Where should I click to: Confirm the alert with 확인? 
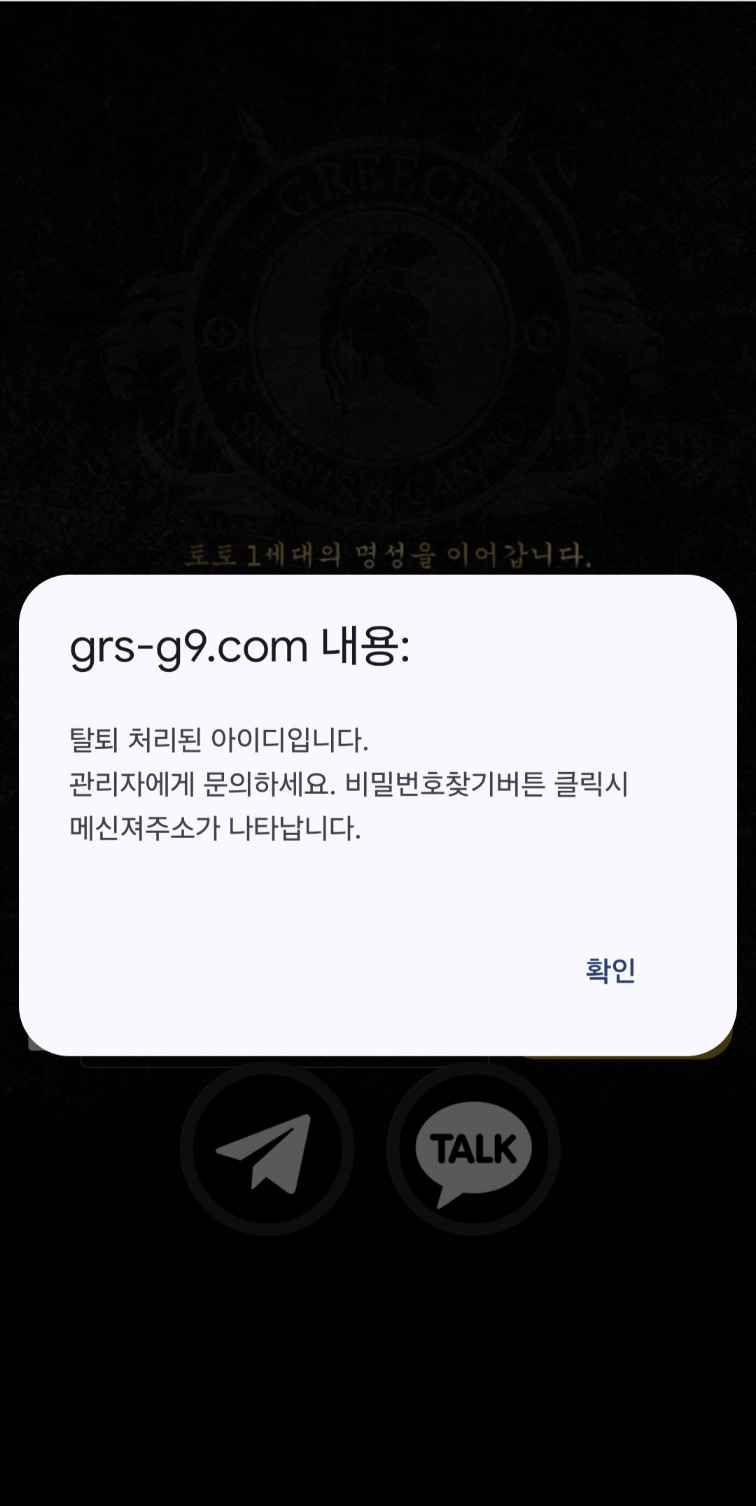pyautogui.click(x=610, y=970)
